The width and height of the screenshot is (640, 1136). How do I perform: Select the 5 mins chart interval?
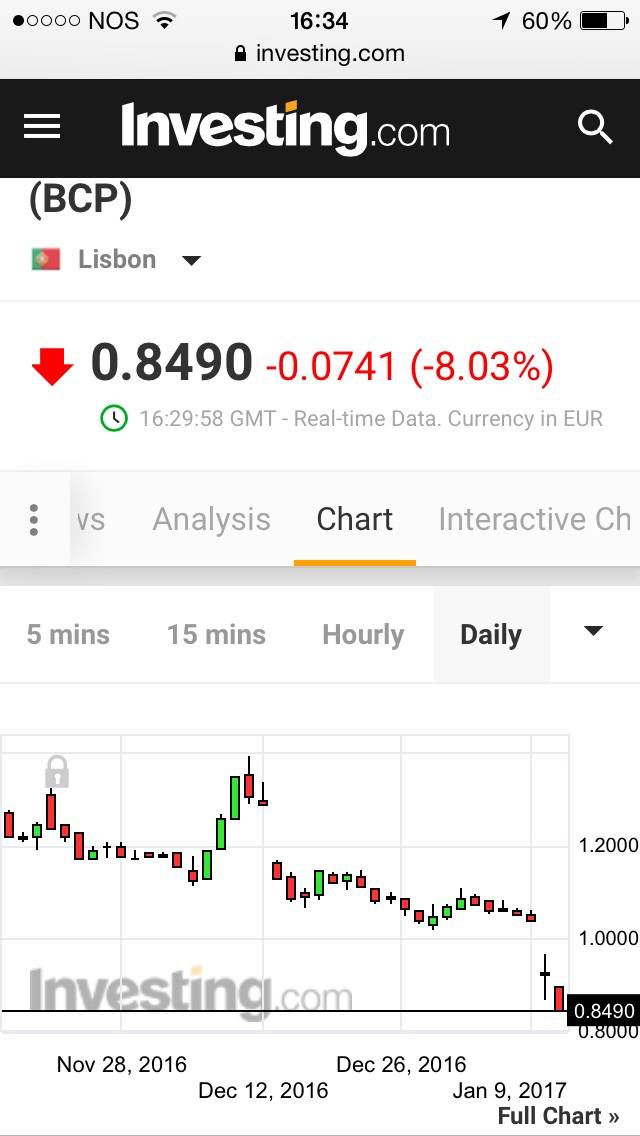tap(68, 635)
